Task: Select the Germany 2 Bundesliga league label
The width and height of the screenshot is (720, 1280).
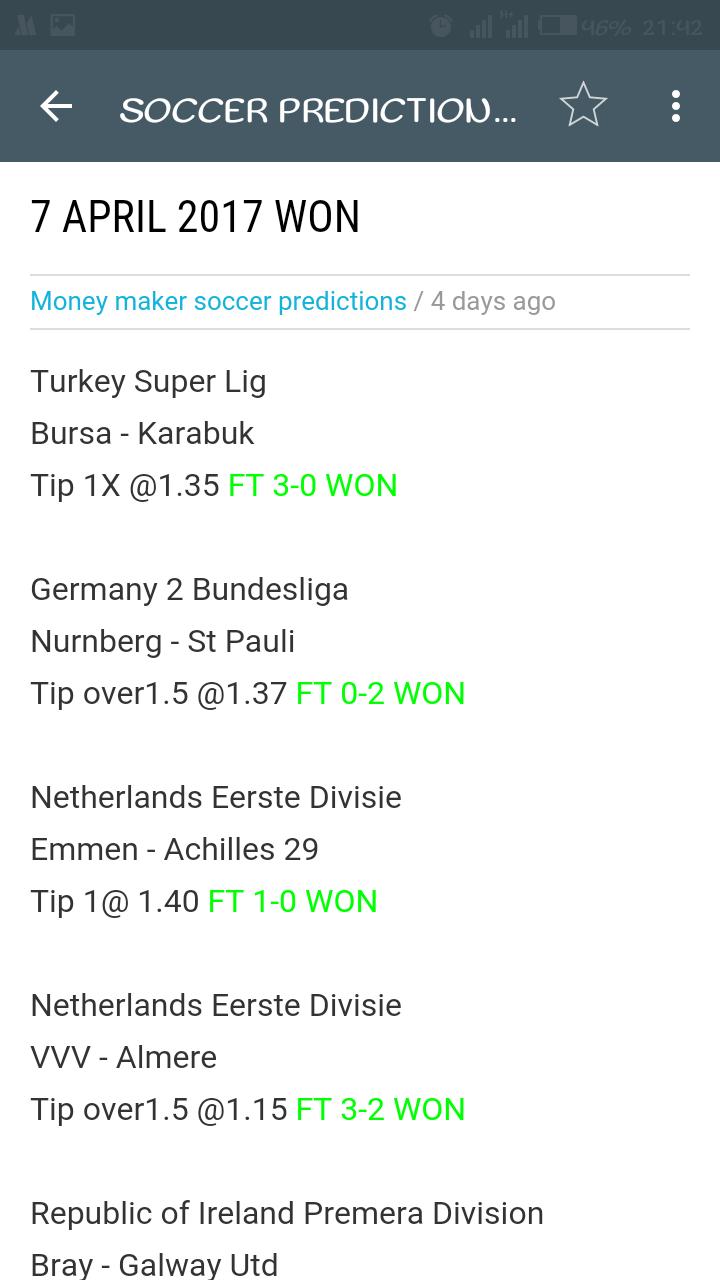Action: [189, 589]
